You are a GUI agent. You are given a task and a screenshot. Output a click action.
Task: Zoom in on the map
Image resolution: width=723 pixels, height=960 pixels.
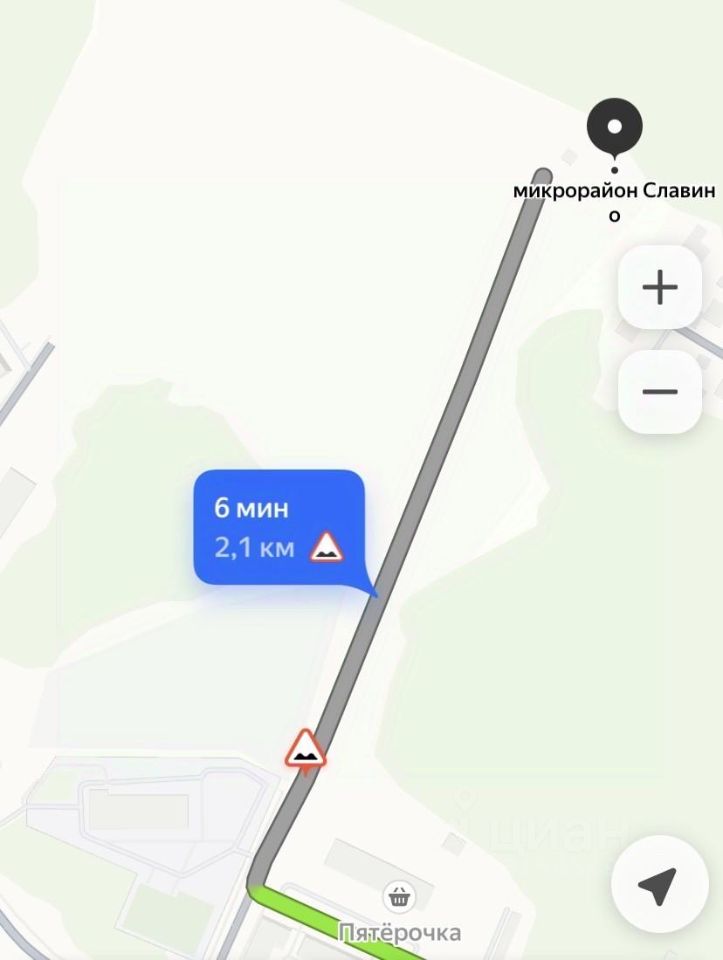[660, 288]
